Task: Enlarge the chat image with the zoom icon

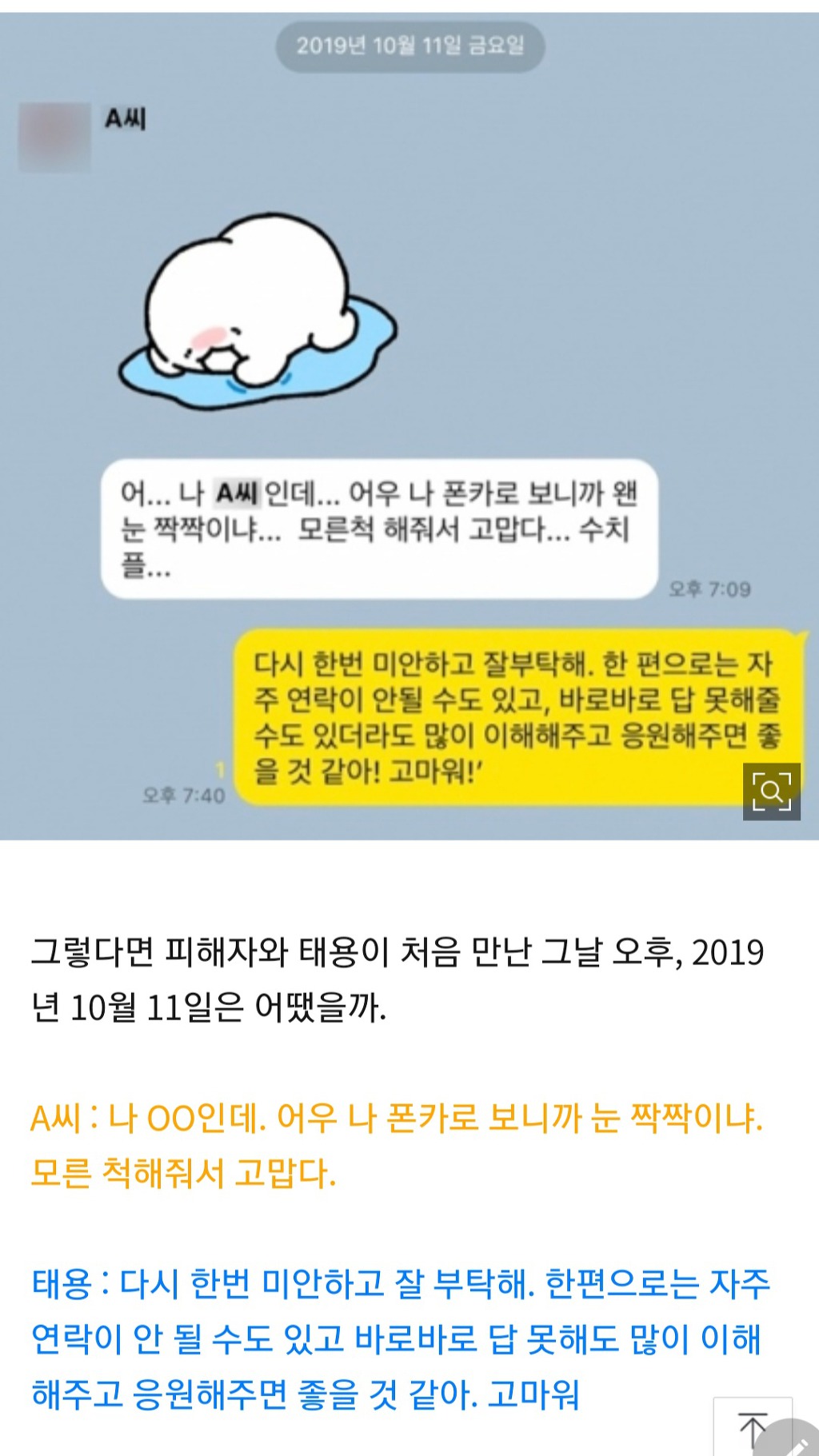Action: (x=771, y=791)
